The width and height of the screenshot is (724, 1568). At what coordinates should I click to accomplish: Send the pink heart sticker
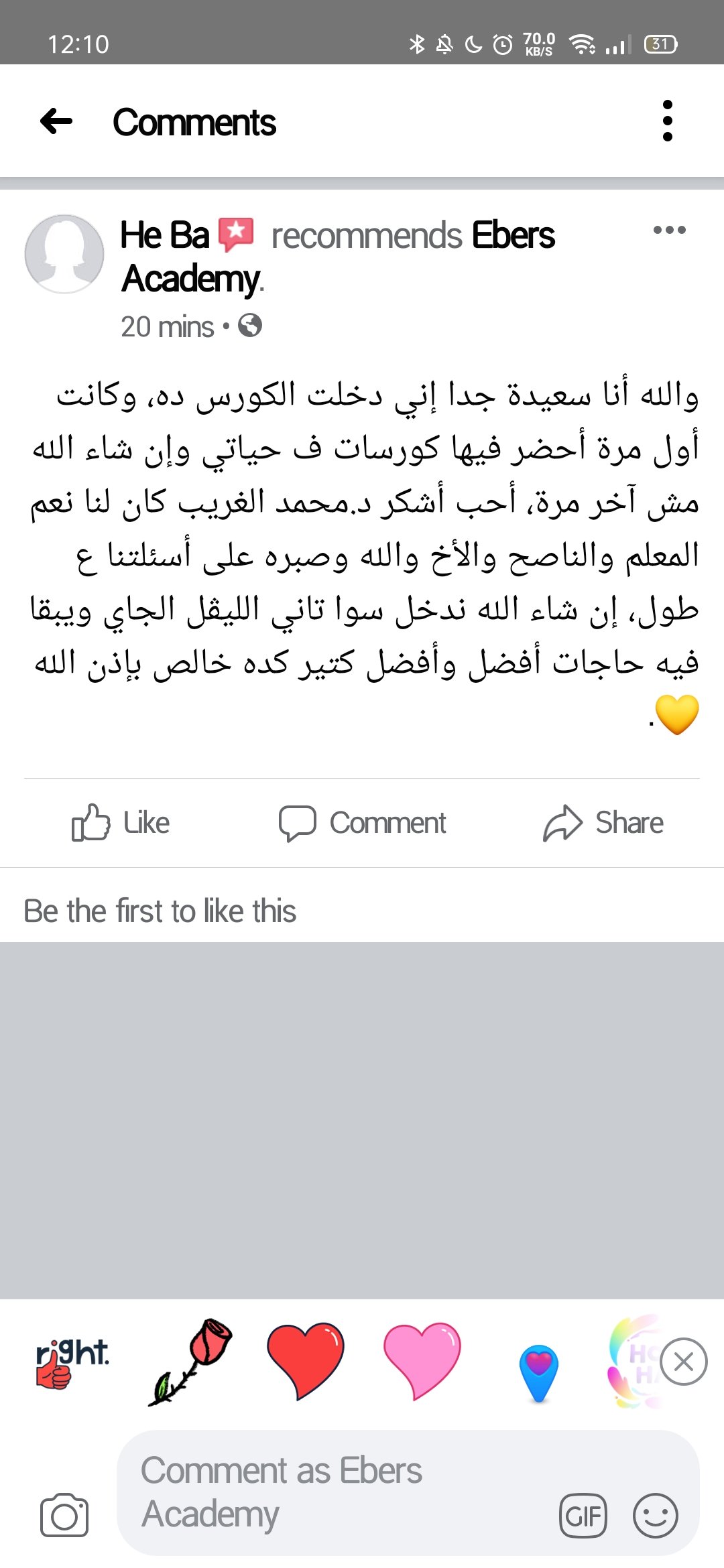[422, 1360]
